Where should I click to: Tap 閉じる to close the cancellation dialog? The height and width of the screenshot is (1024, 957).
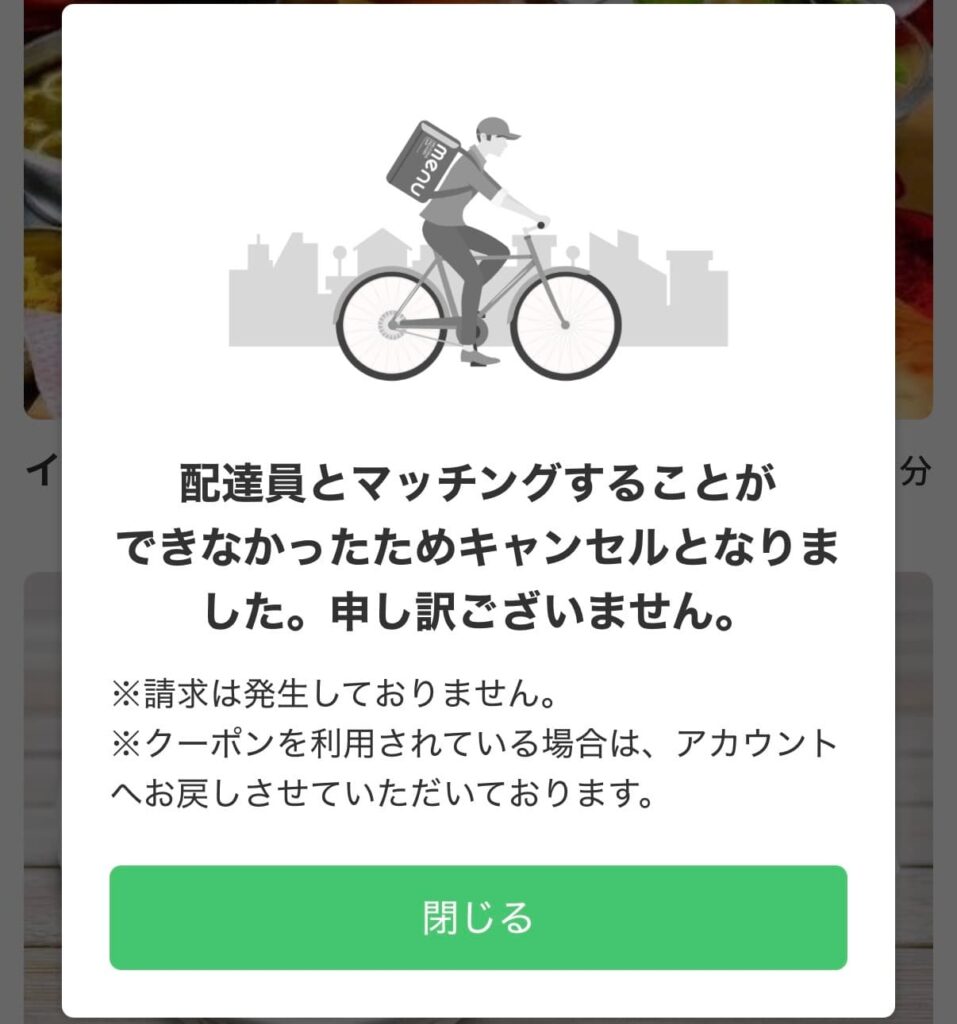[x=478, y=917]
